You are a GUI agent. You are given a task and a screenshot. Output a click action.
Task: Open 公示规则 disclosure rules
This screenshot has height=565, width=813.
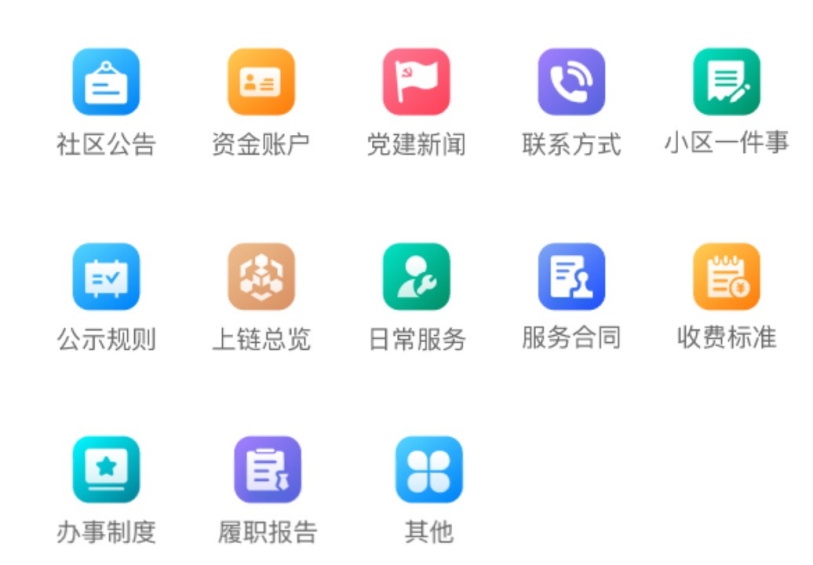tap(106, 277)
